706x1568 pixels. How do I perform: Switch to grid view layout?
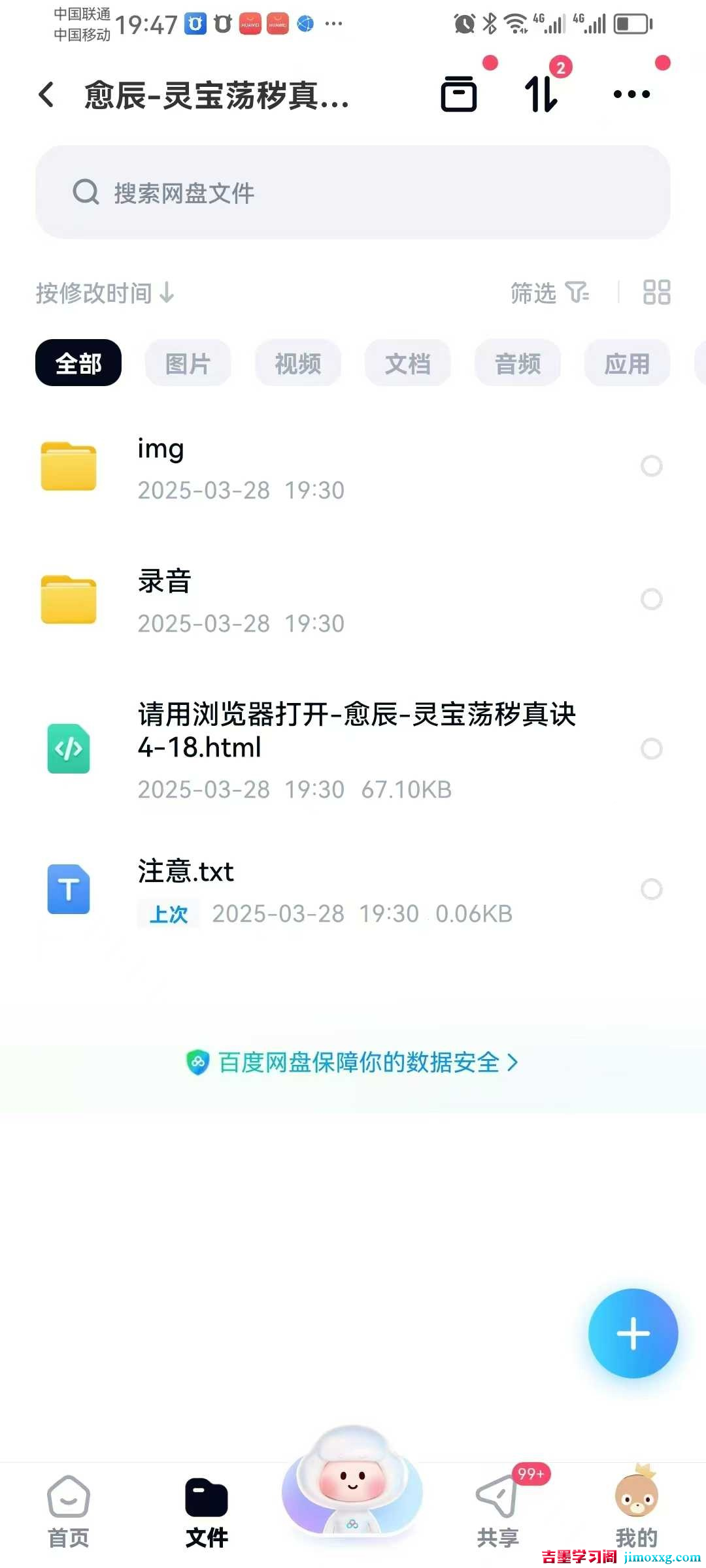click(657, 293)
